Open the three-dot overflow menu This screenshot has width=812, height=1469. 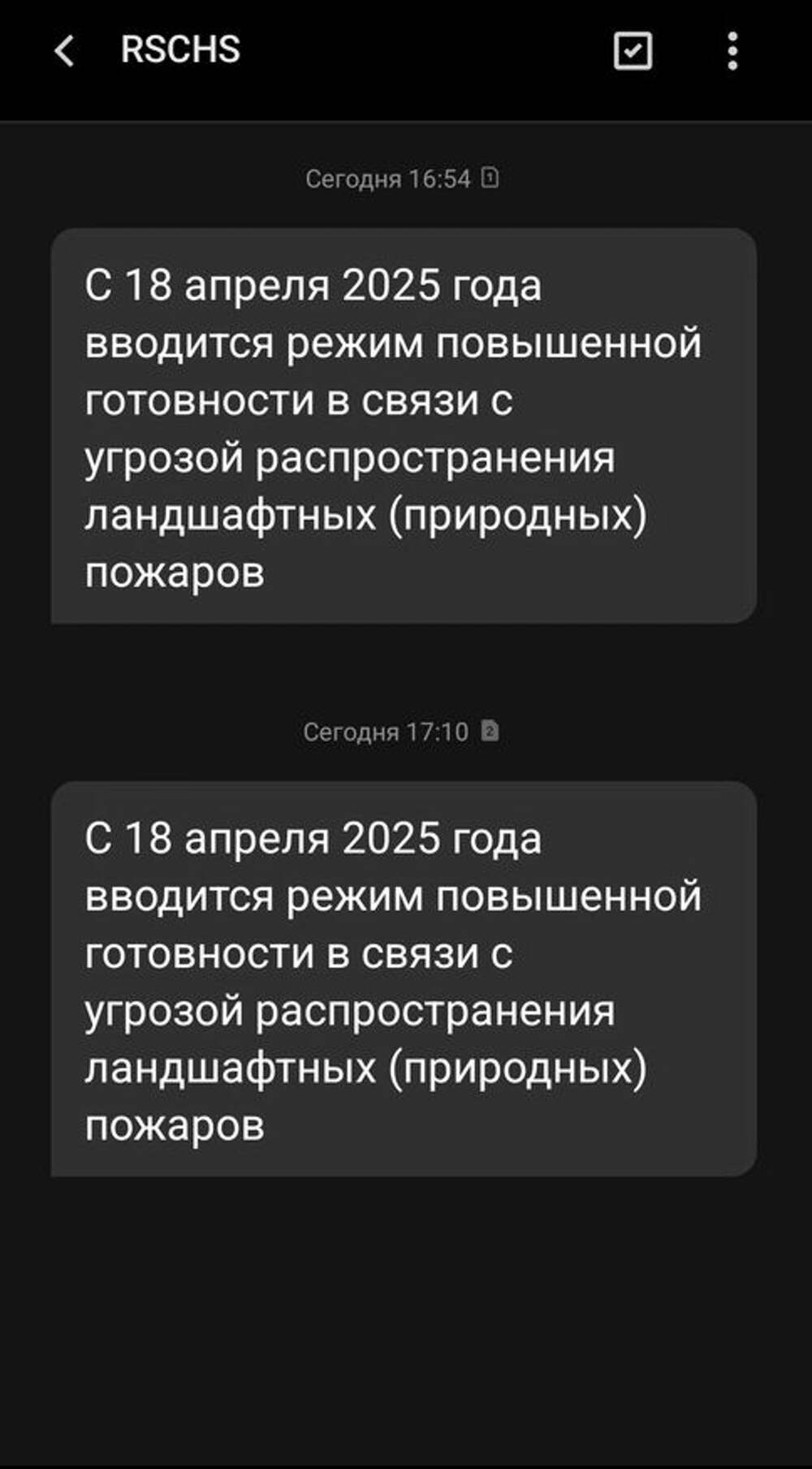point(732,51)
